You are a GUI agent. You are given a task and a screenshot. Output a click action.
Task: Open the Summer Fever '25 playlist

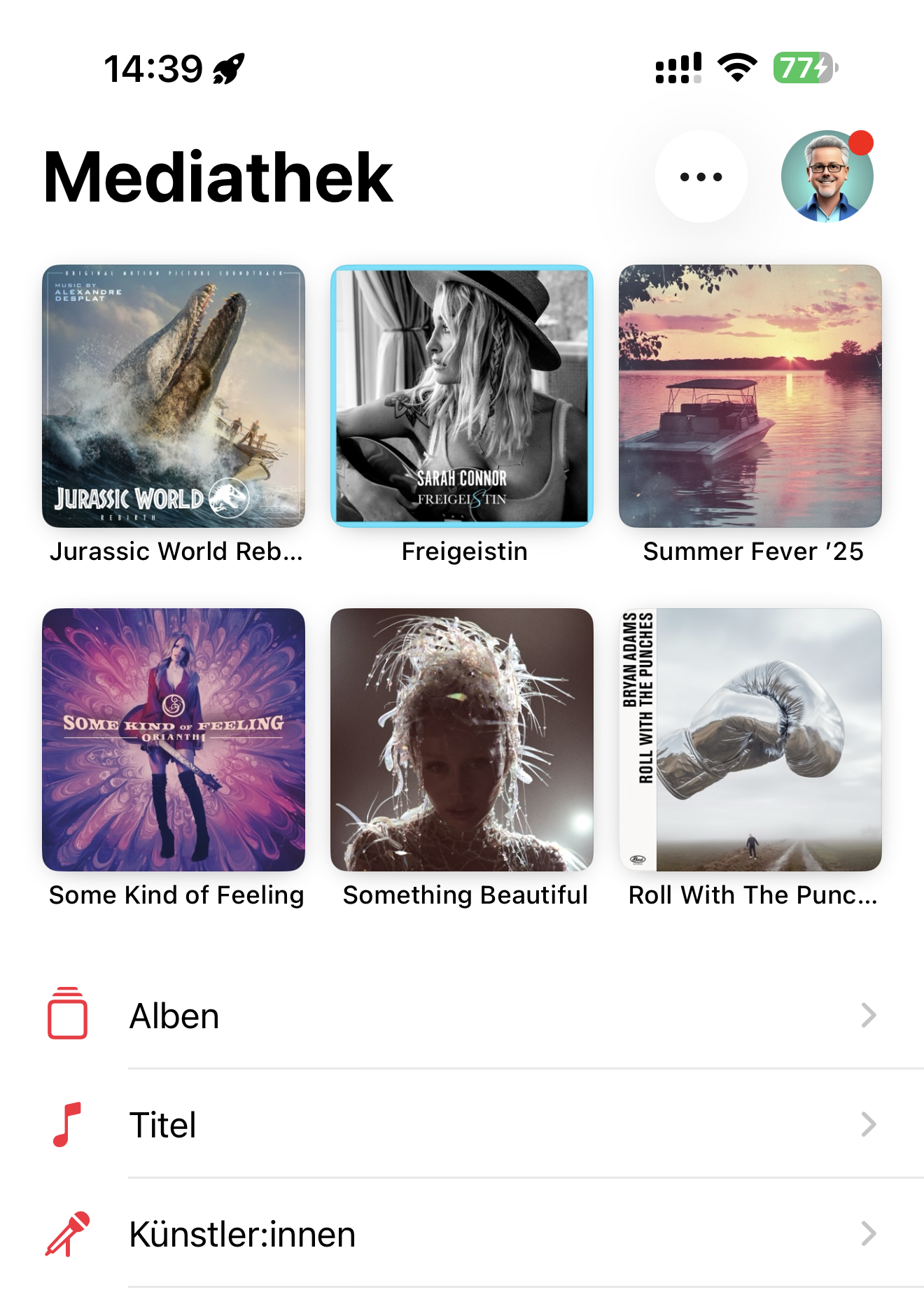click(x=750, y=396)
